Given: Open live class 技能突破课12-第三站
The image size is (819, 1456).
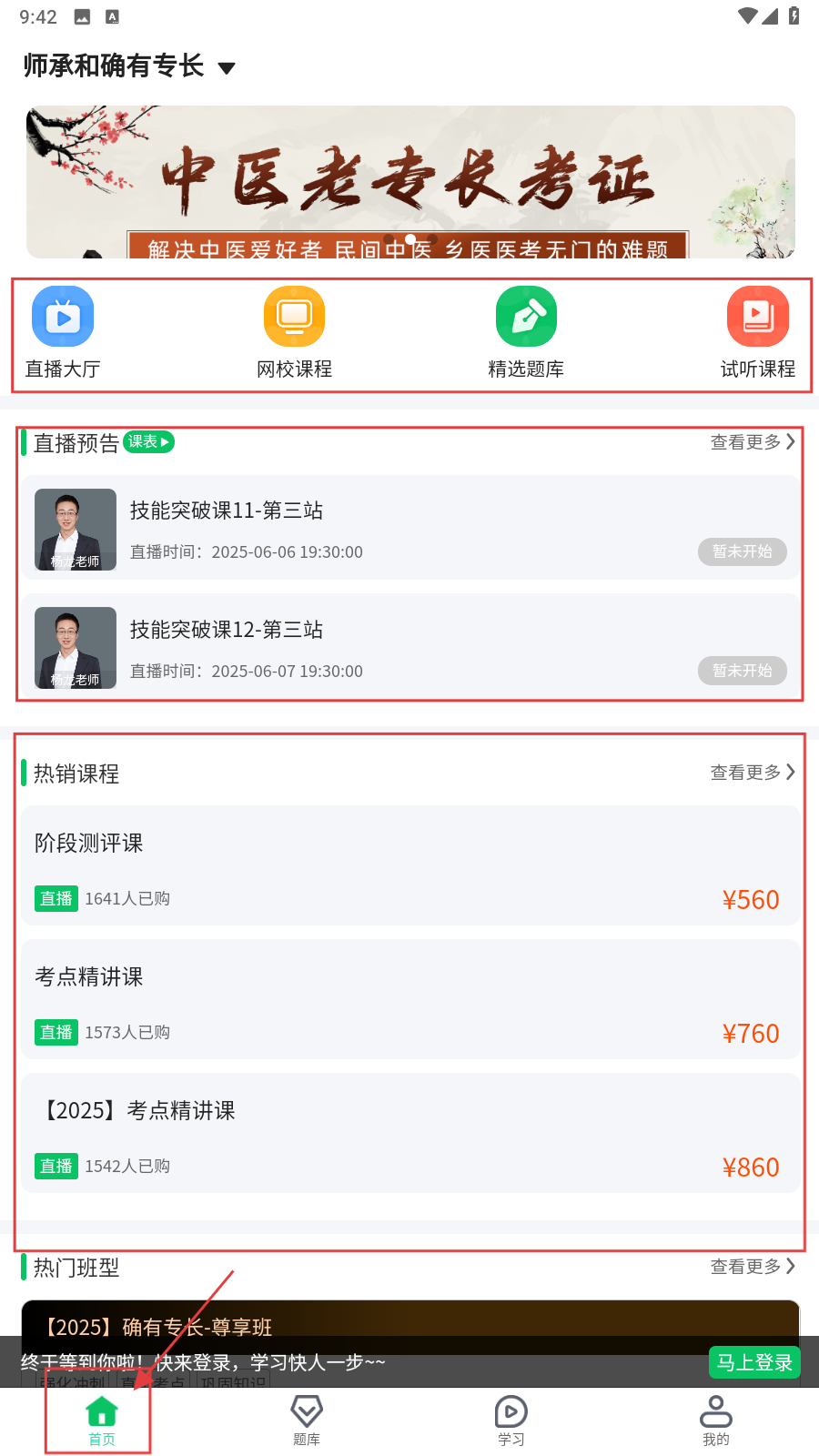Looking at the screenshot, I should point(409,648).
